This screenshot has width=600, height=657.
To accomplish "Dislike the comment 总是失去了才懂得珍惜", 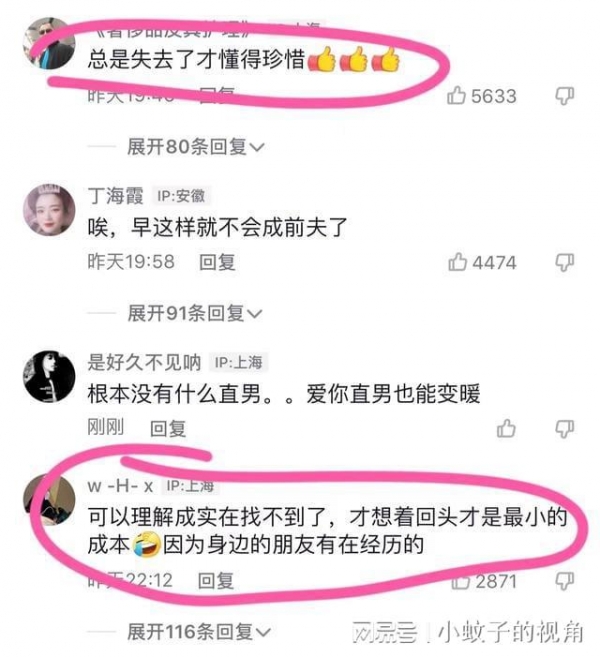I will click(x=565, y=96).
